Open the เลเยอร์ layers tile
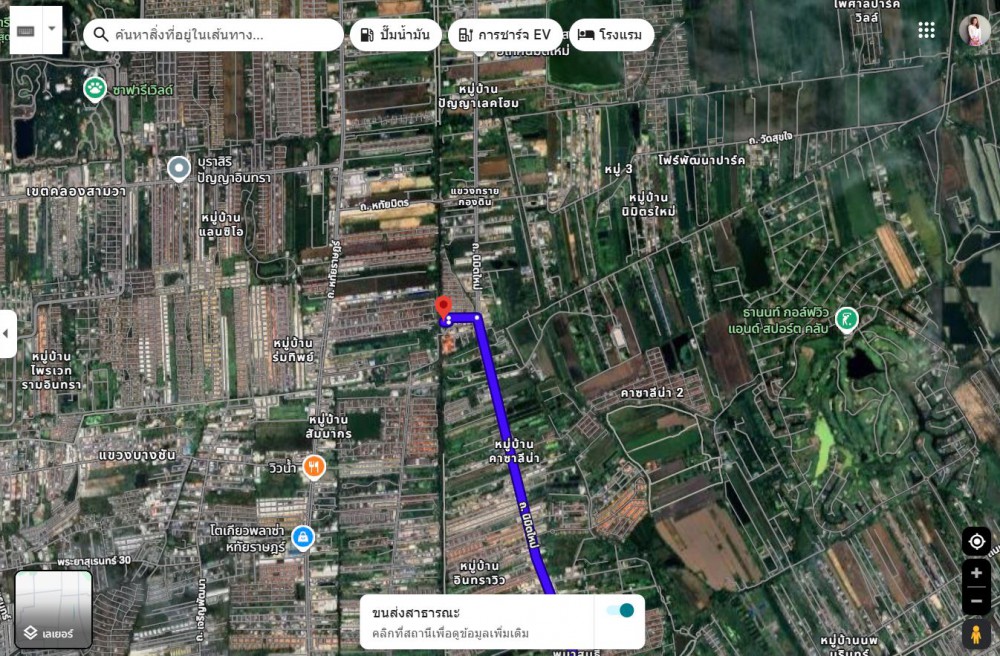Image resolution: width=1000 pixels, height=656 pixels. point(54,608)
